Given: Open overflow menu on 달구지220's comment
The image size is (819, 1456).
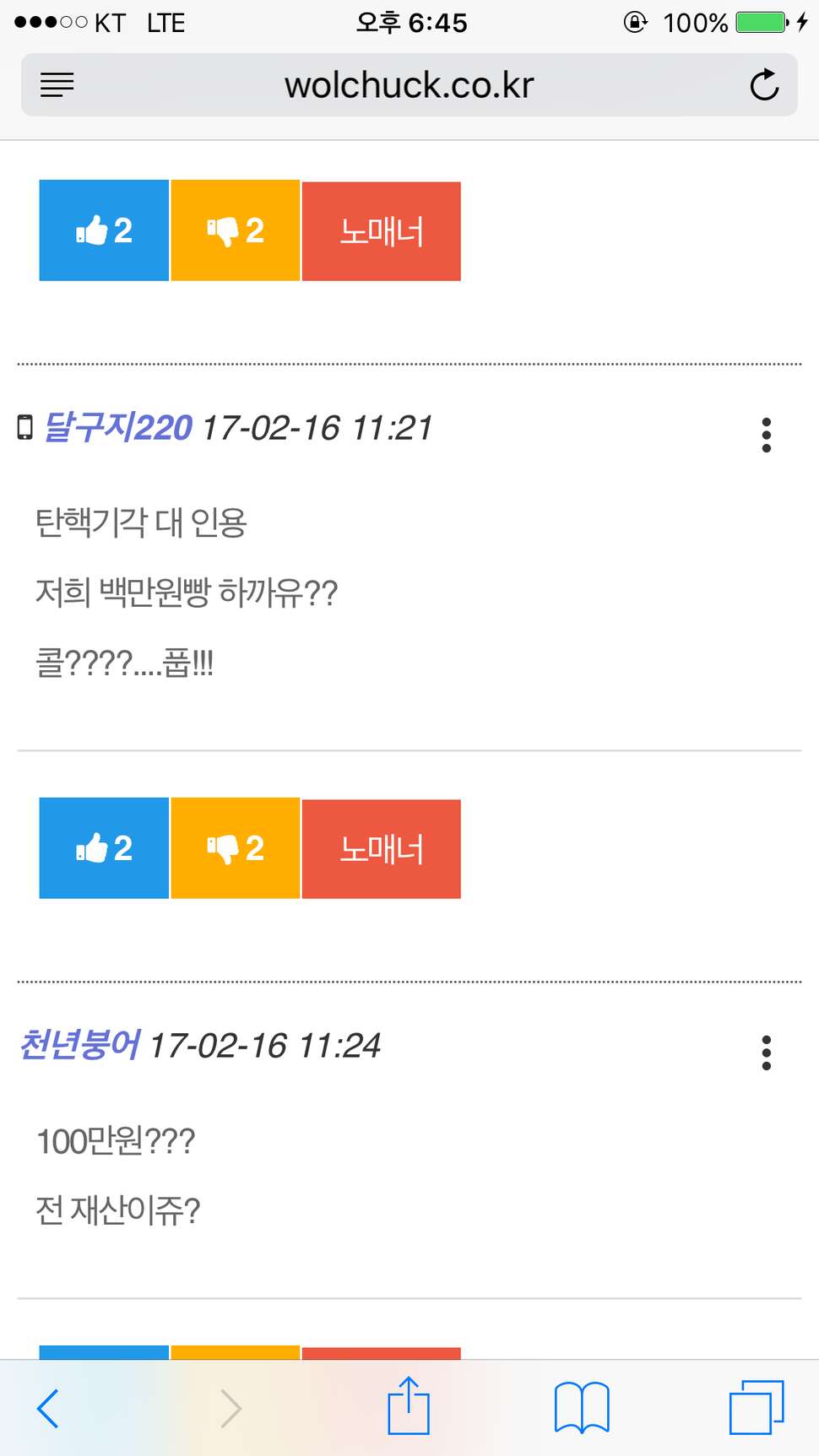Looking at the screenshot, I should coord(767,436).
